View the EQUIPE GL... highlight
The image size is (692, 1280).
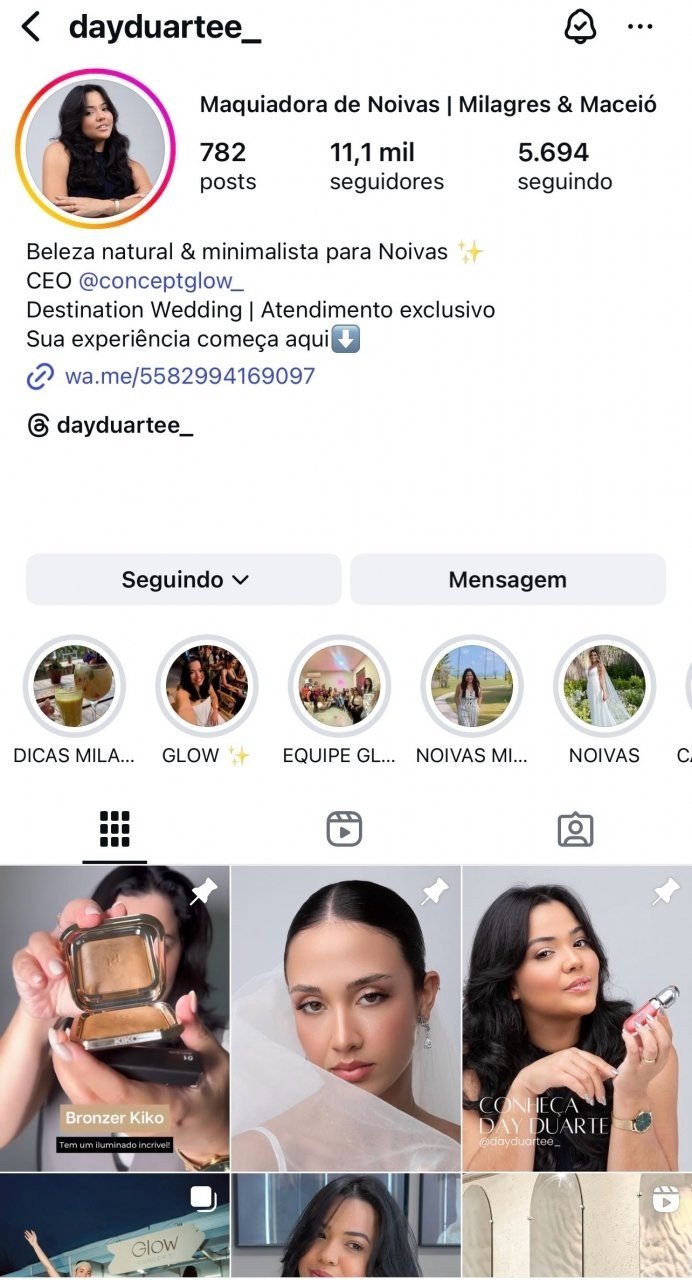pyautogui.click(x=339, y=686)
